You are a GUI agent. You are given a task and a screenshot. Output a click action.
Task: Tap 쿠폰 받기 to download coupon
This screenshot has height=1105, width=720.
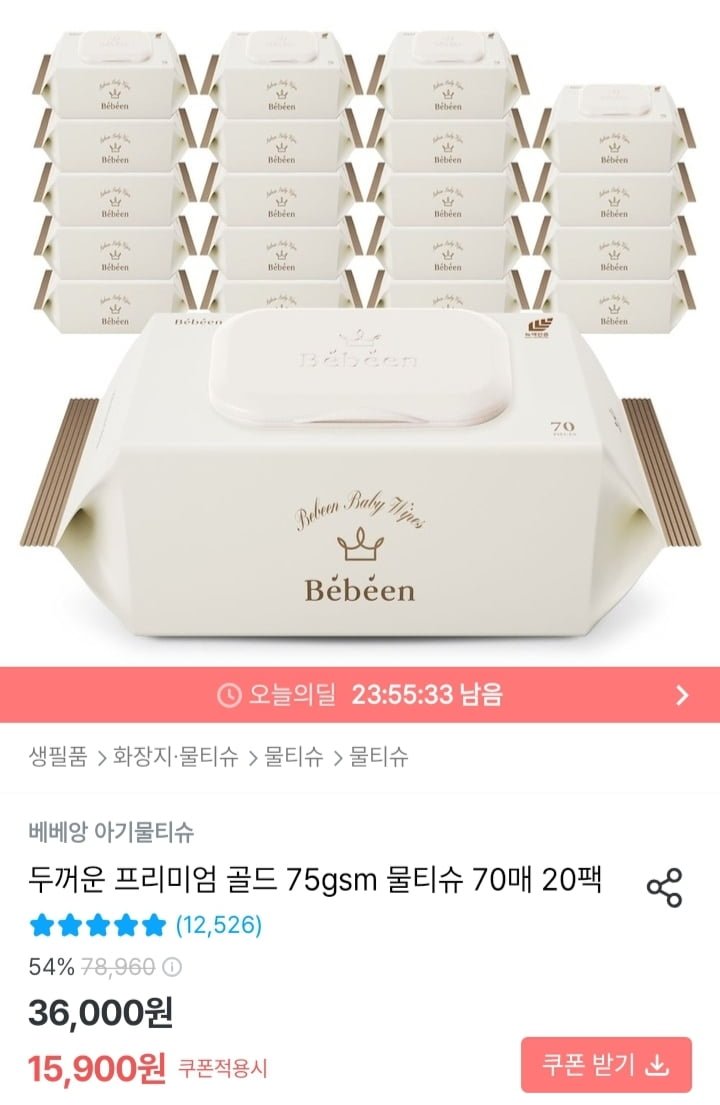[x=605, y=1065]
